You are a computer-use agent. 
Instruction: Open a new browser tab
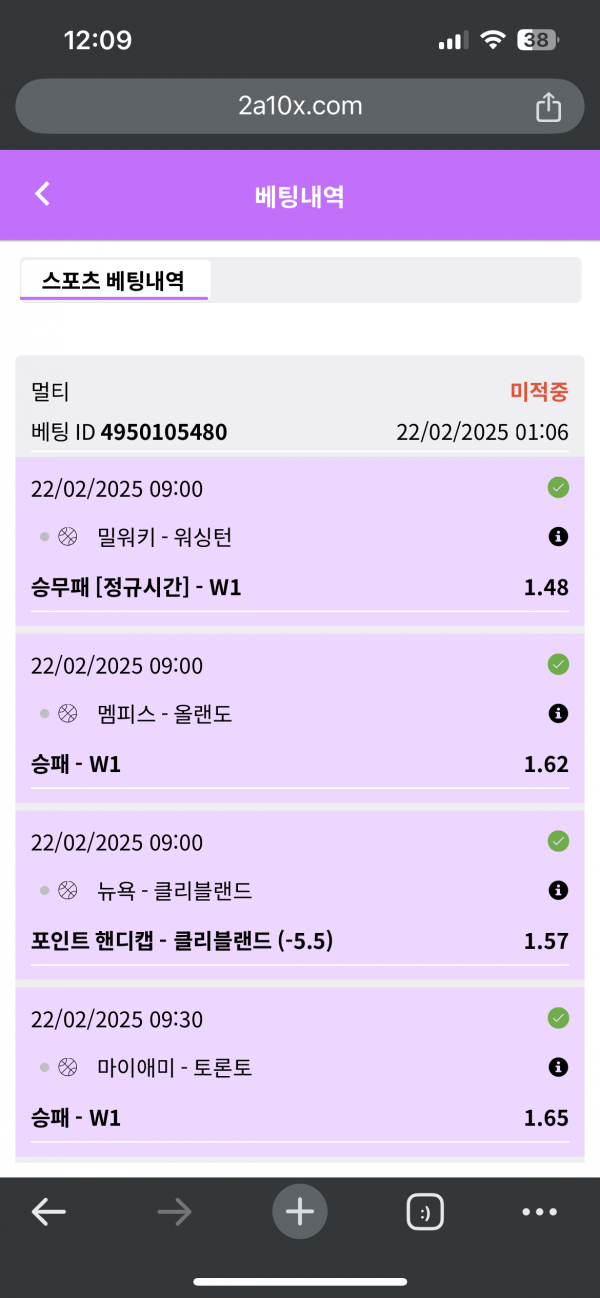coord(300,1212)
